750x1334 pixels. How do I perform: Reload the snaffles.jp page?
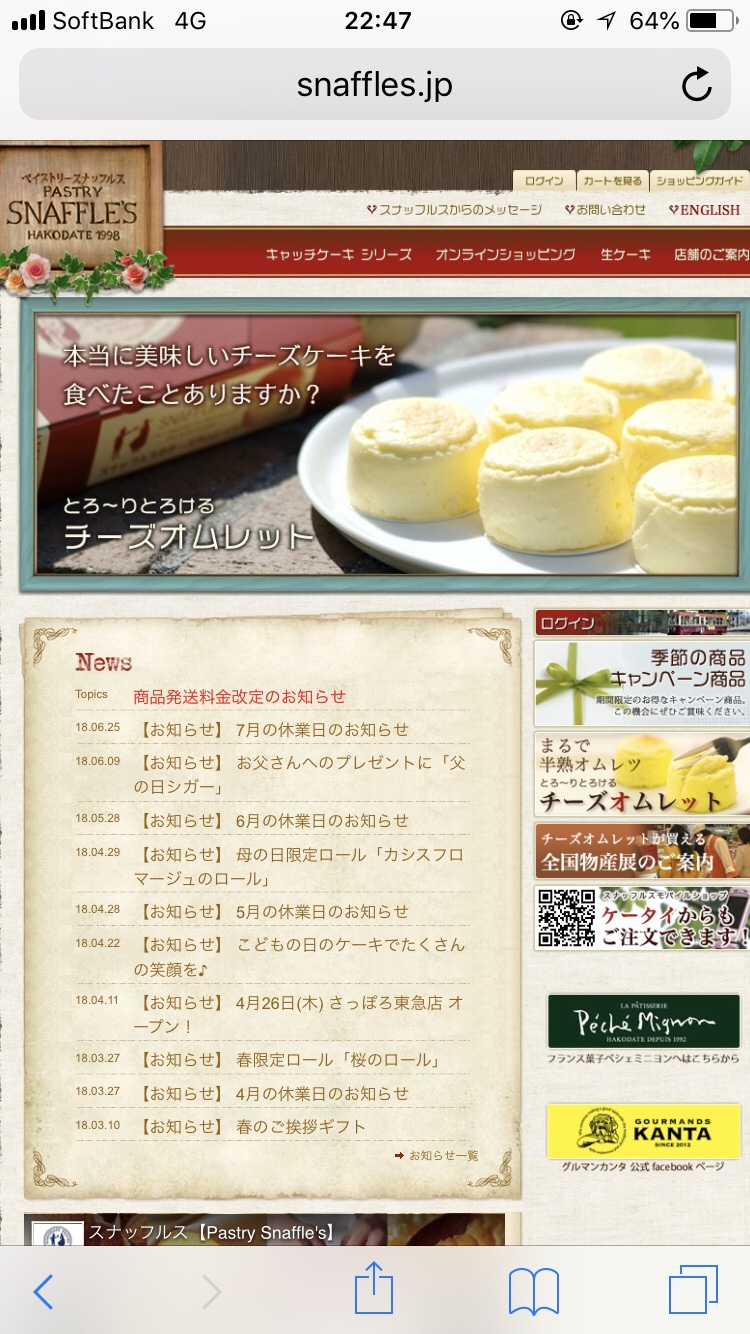pos(696,86)
